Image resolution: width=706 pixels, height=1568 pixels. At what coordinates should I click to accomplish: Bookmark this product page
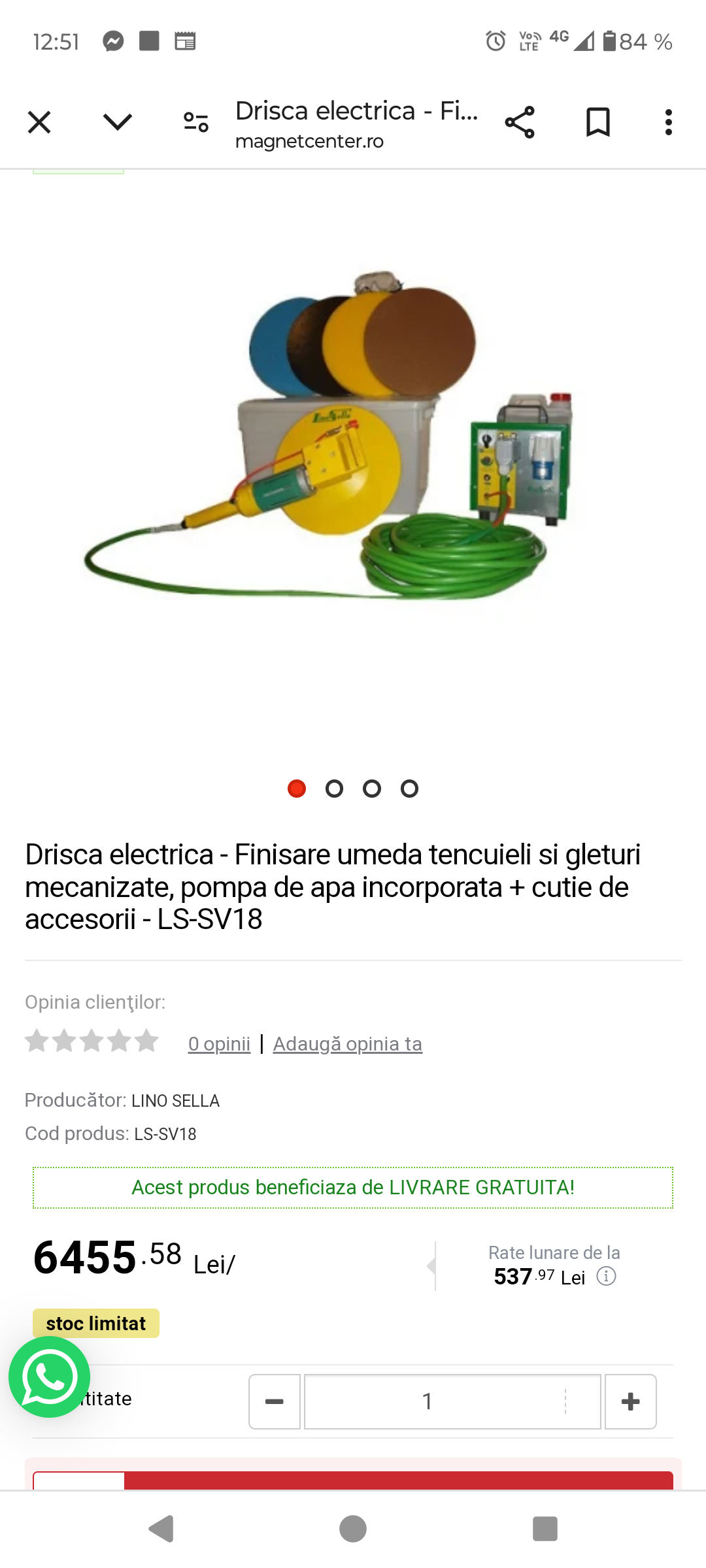[597, 122]
